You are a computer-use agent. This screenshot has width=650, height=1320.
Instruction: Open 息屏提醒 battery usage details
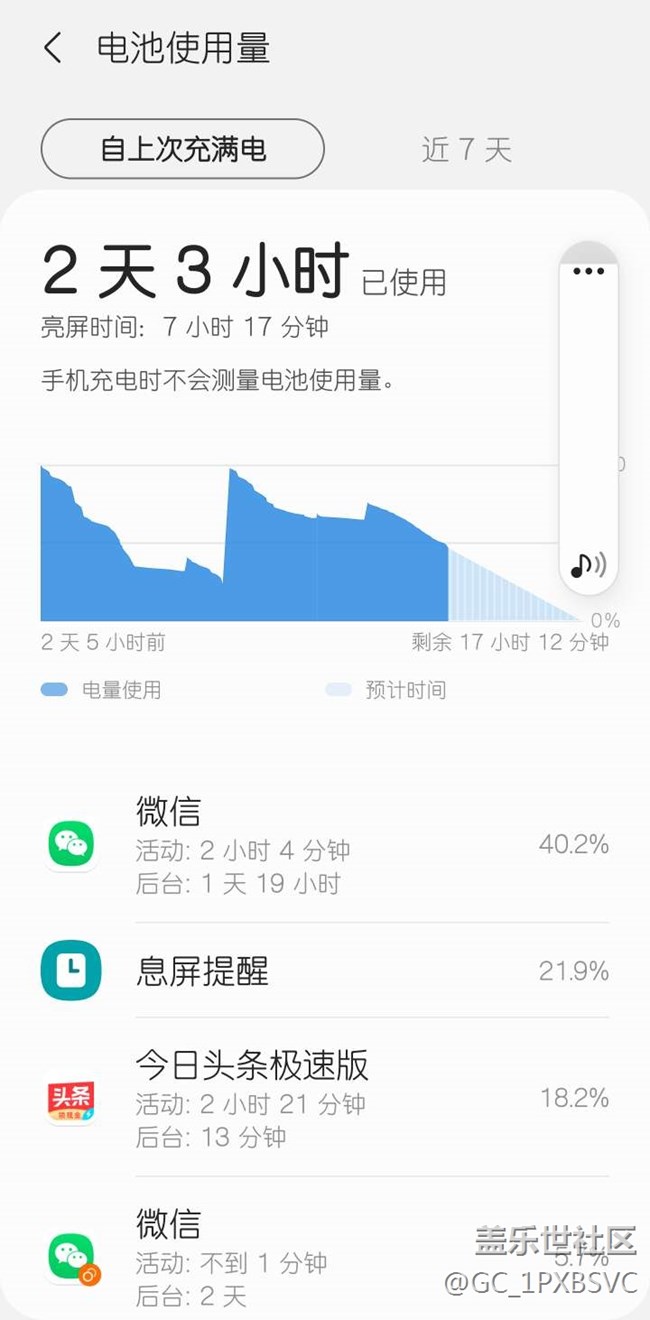325,971
